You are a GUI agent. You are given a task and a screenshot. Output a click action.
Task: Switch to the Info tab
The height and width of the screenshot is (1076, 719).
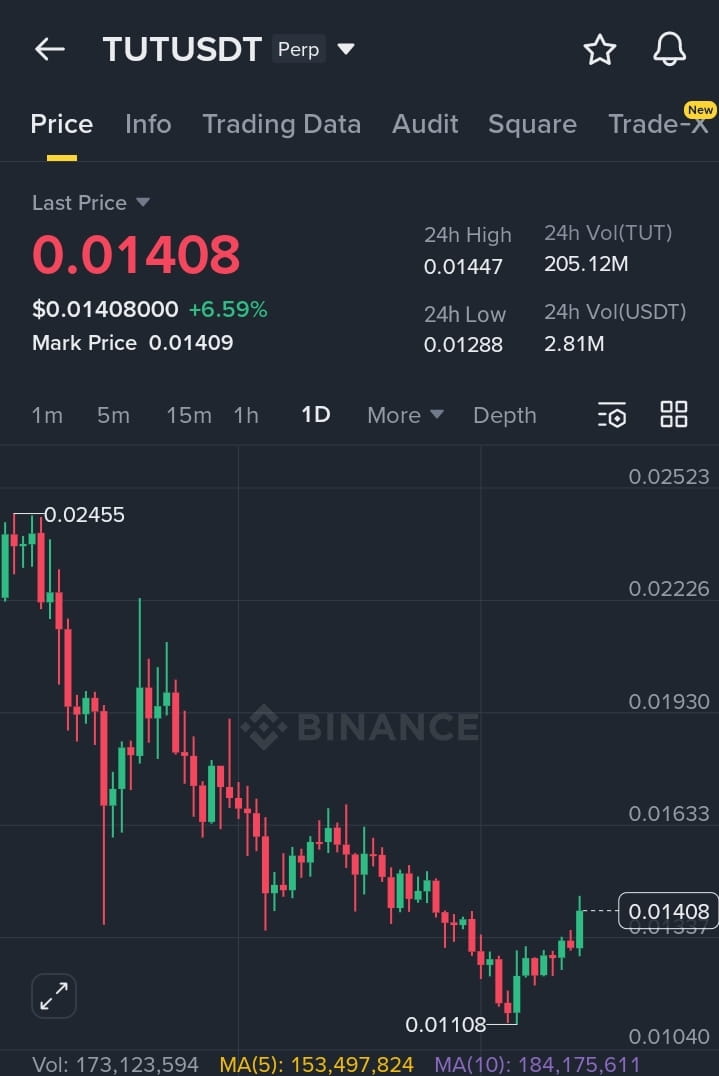[148, 124]
